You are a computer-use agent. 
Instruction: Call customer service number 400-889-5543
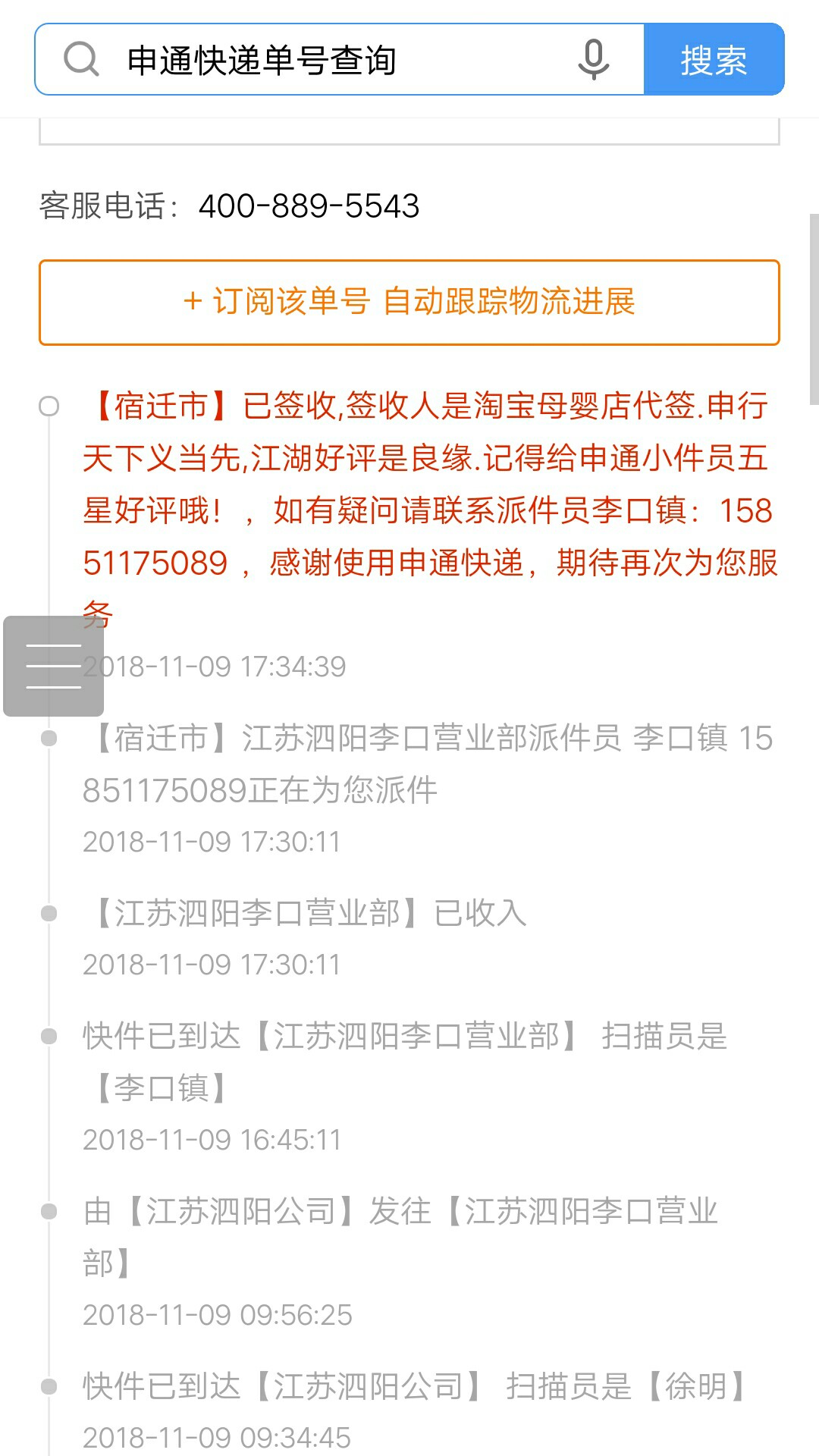tap(309, 206)
